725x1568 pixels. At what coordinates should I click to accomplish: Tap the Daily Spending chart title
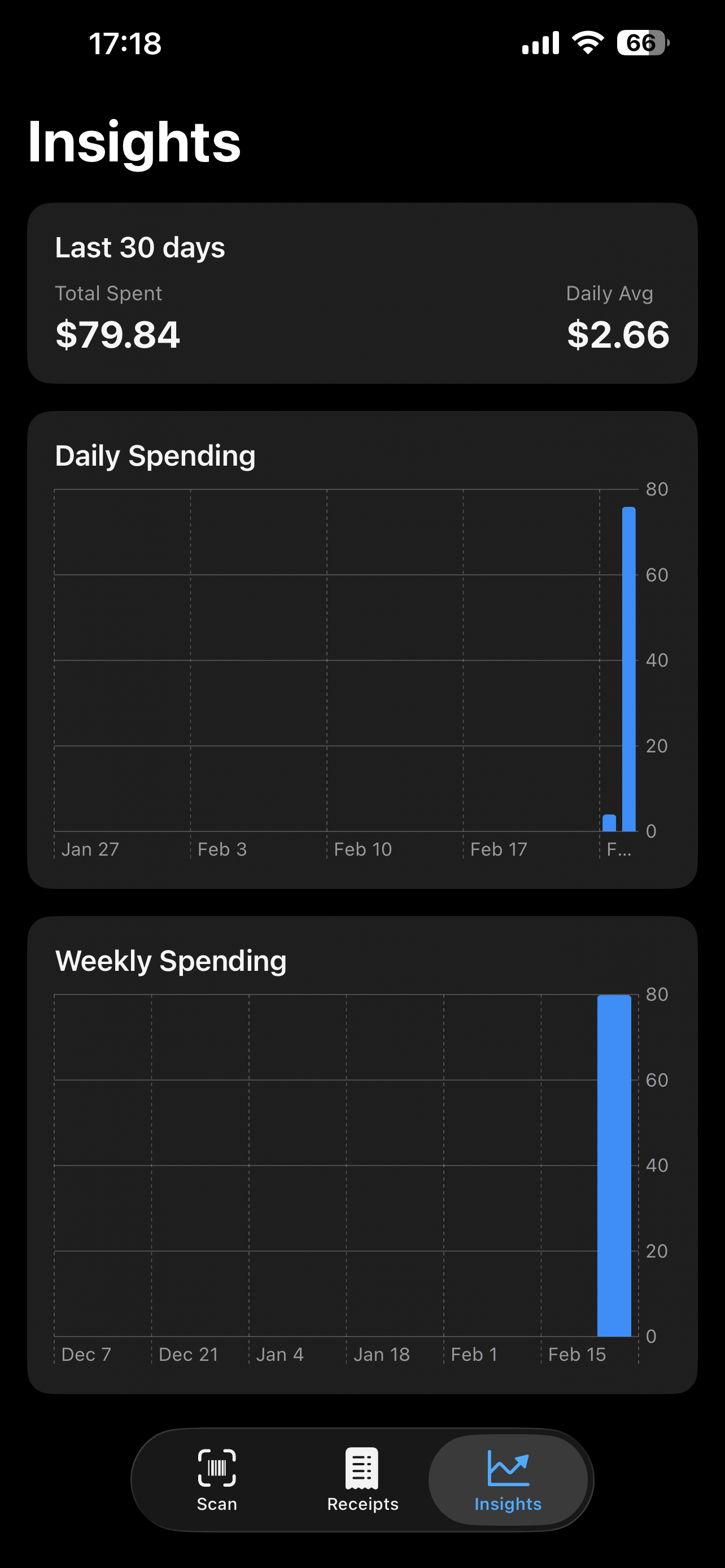pos(155,455)
